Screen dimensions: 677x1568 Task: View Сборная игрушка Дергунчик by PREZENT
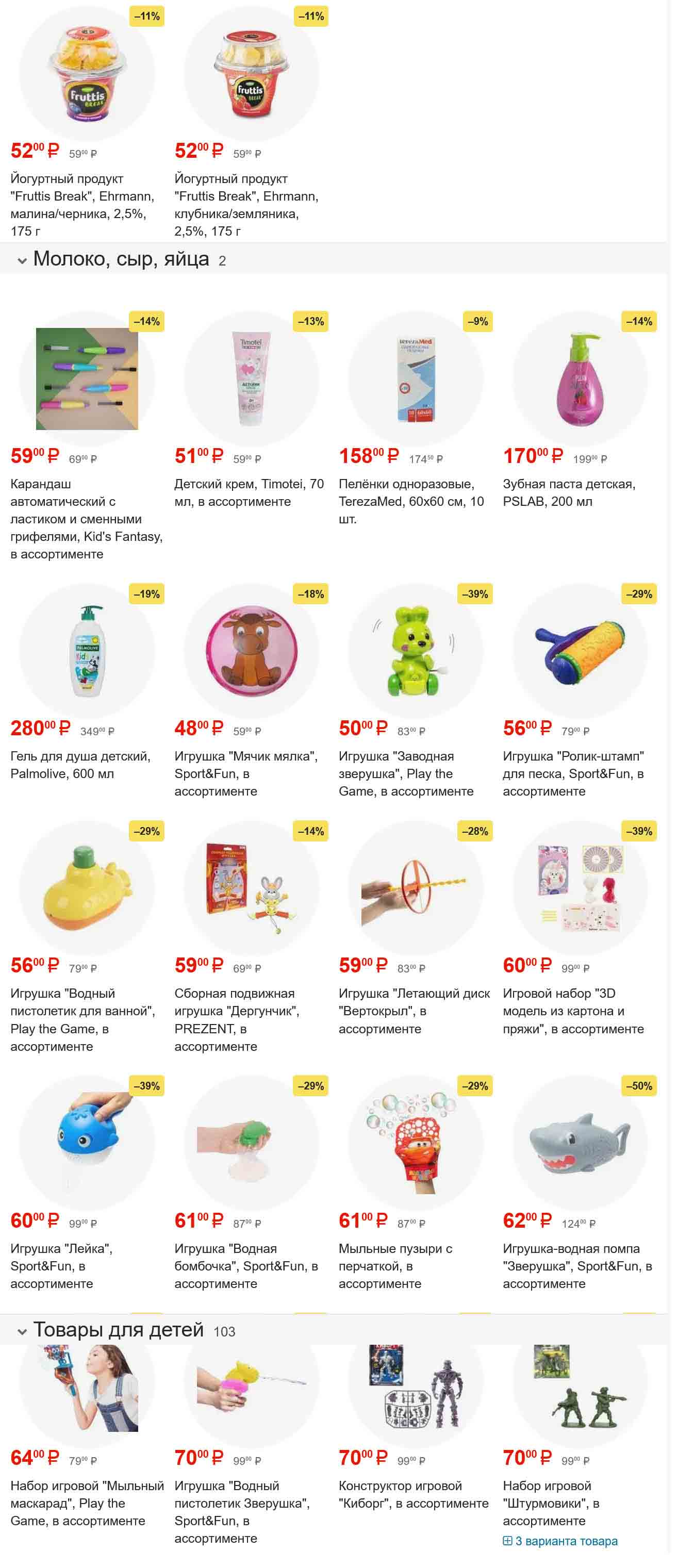pyautogui.click(x=250, y=889)
